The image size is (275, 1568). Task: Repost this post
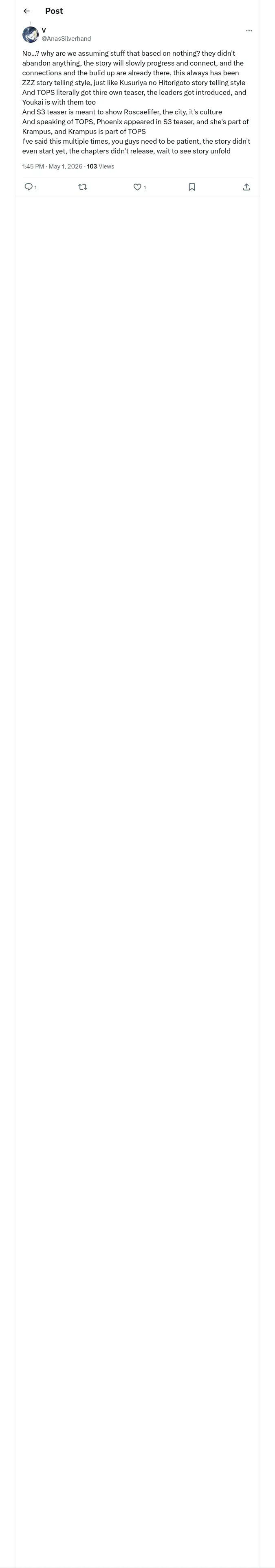pyautogui.click(x=83, y=187)
